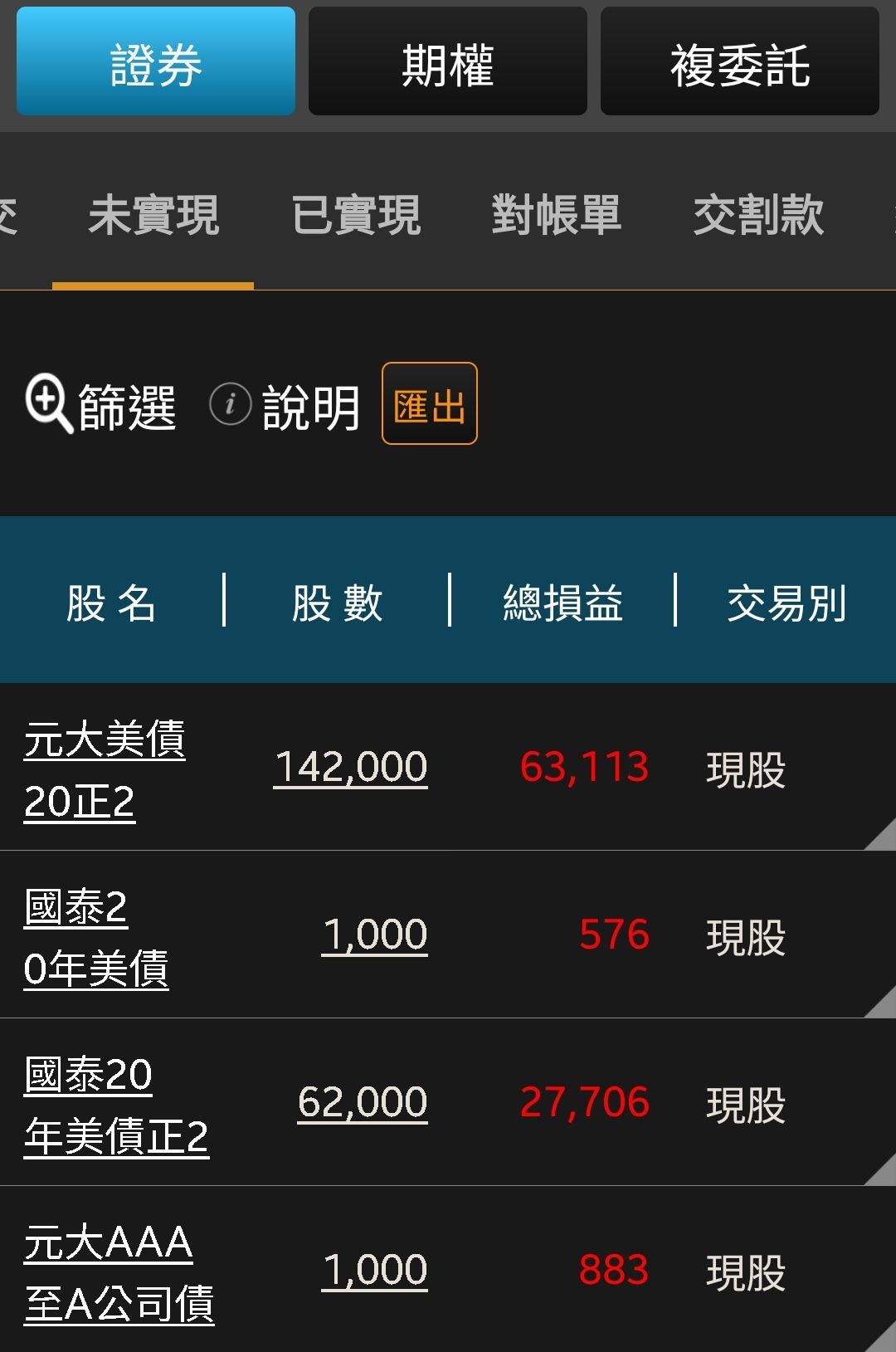Open the 篩選 filter option
The height and width of the screenshot is (1352, 896).
(101, 406)
